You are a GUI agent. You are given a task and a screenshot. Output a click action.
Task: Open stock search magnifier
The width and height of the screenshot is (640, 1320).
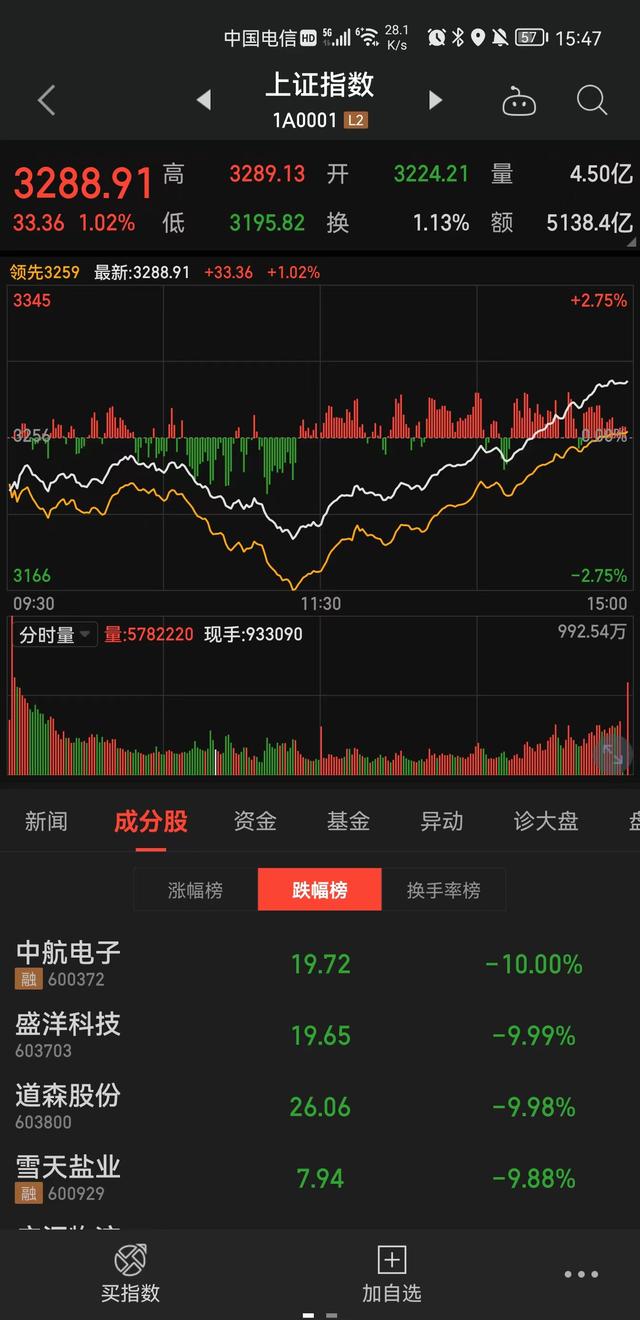[592, 100]
